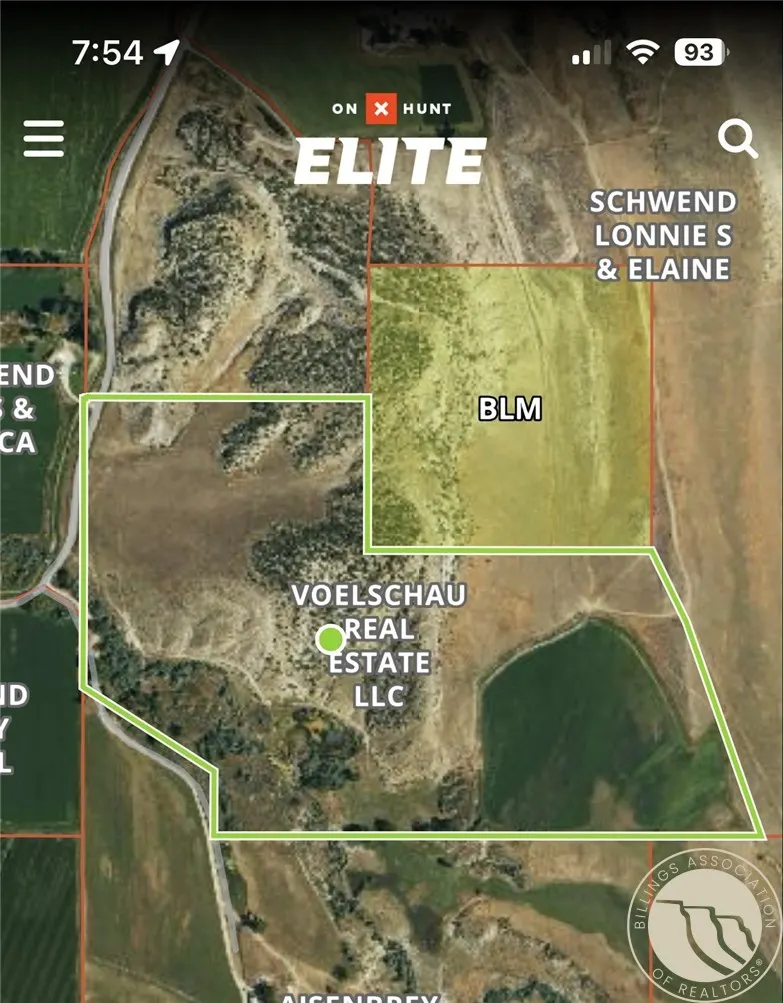Image resolution: width=783 pixels, height=1003 pixels.
Task: Open the map search
Action: [x=738, y=140]
